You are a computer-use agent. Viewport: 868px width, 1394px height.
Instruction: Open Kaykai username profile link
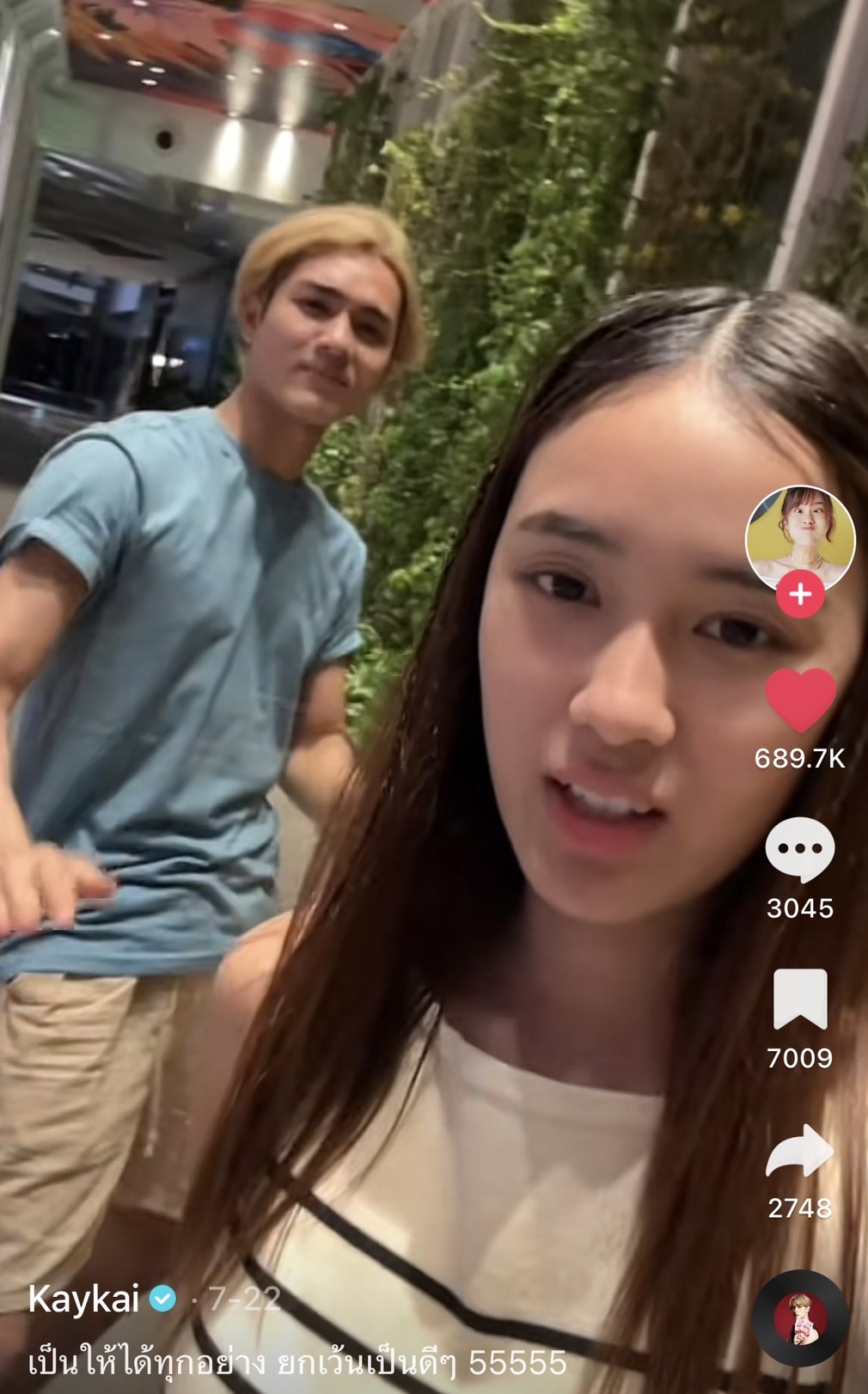click(83, 1299)
